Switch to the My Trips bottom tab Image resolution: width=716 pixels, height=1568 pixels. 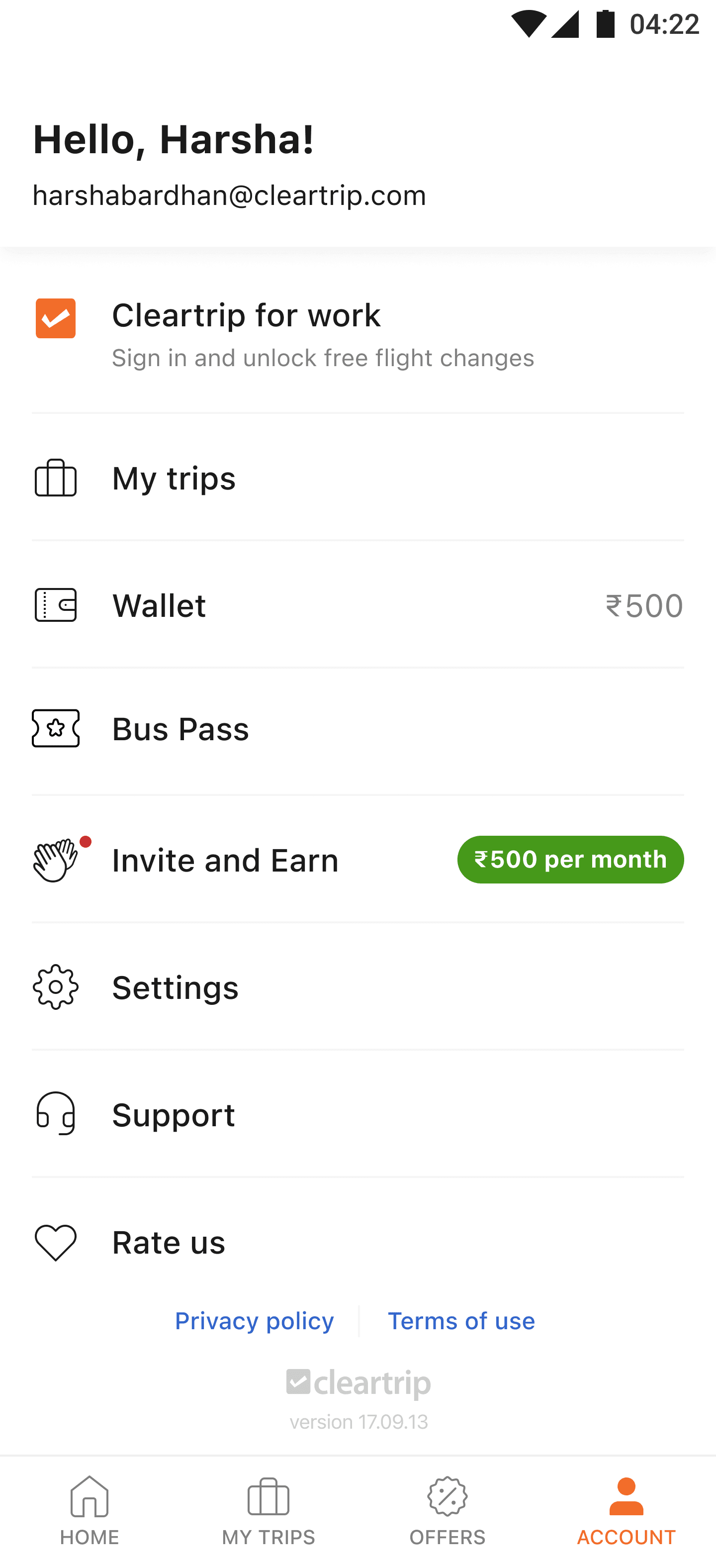(268, 1511)
